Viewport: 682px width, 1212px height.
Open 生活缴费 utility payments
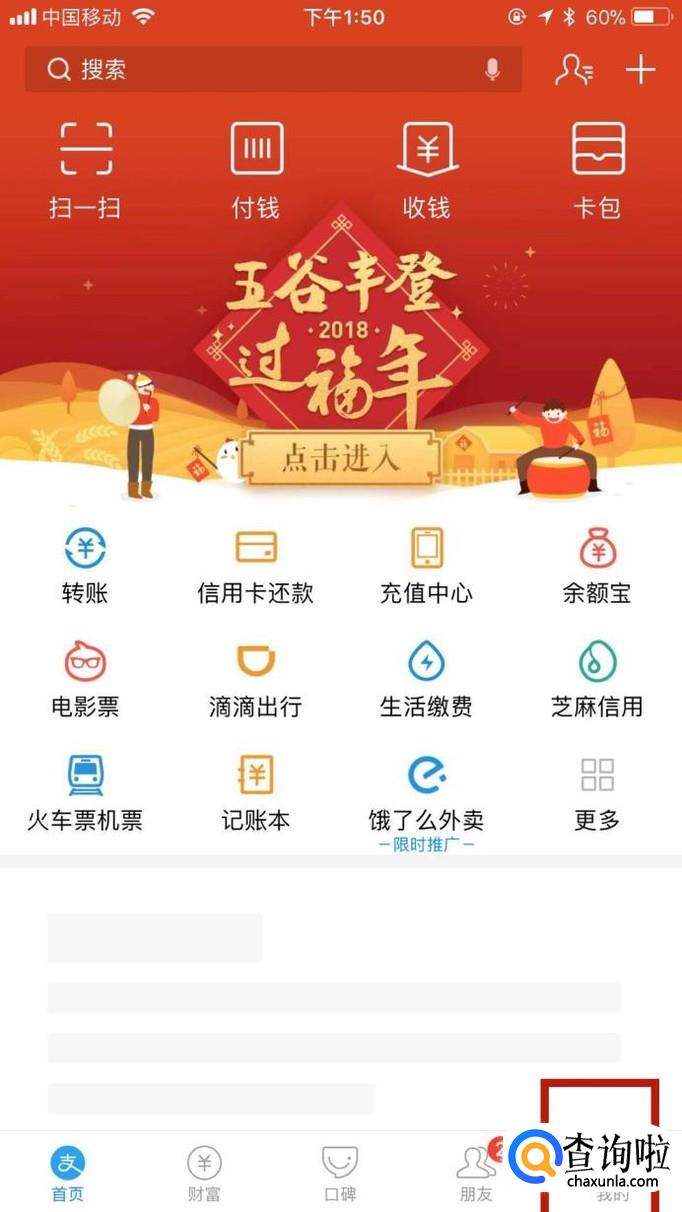[427, 680]
